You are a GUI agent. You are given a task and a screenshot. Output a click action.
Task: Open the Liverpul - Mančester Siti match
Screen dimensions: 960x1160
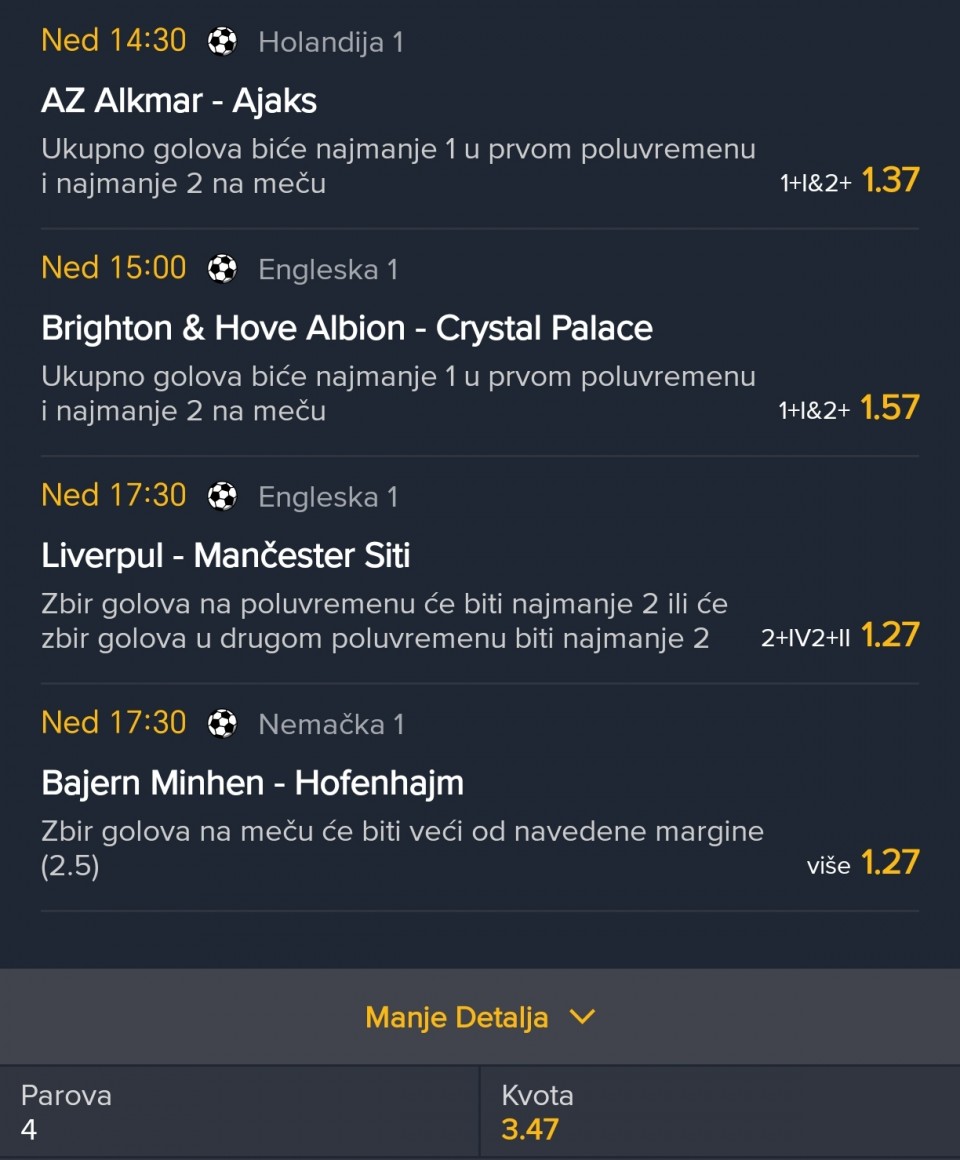(x=226, y=556)
